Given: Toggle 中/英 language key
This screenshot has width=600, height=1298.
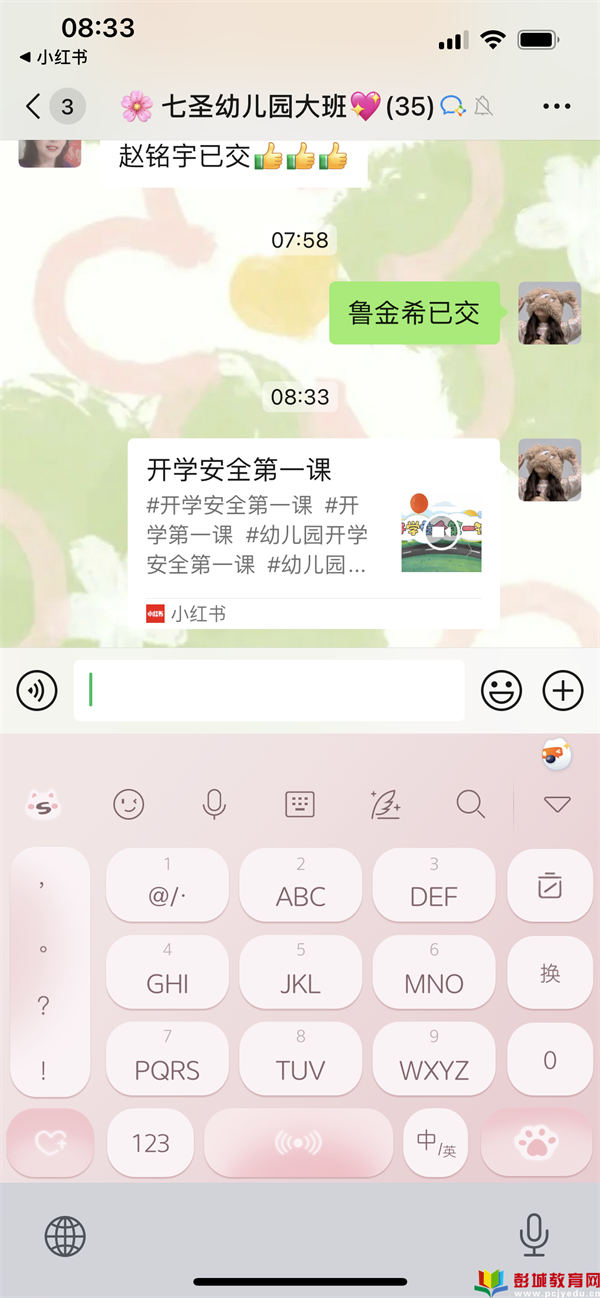Looking at the screenshot, I should [x=436, y=1142].
